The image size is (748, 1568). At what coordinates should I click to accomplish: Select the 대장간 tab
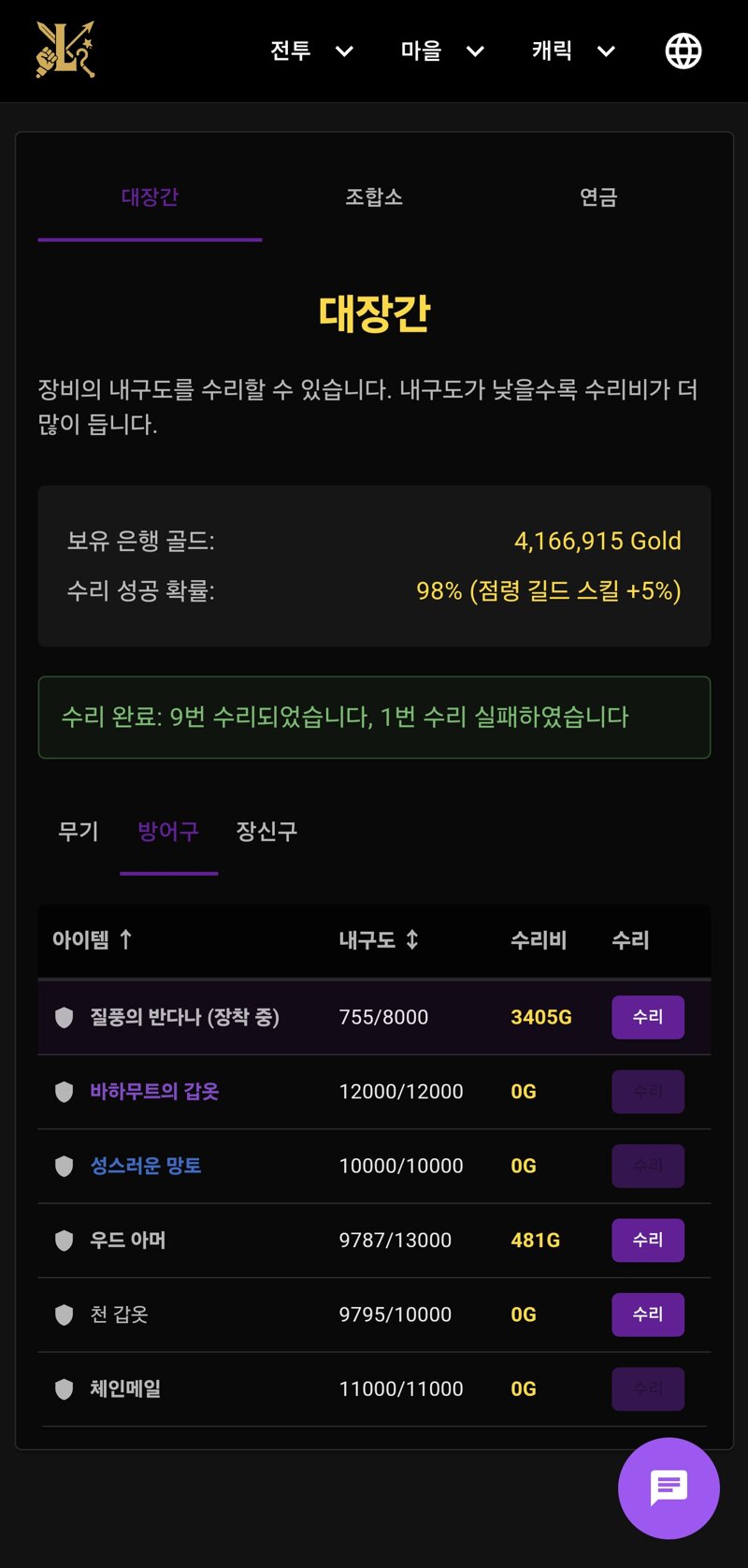tap(150, 197)
